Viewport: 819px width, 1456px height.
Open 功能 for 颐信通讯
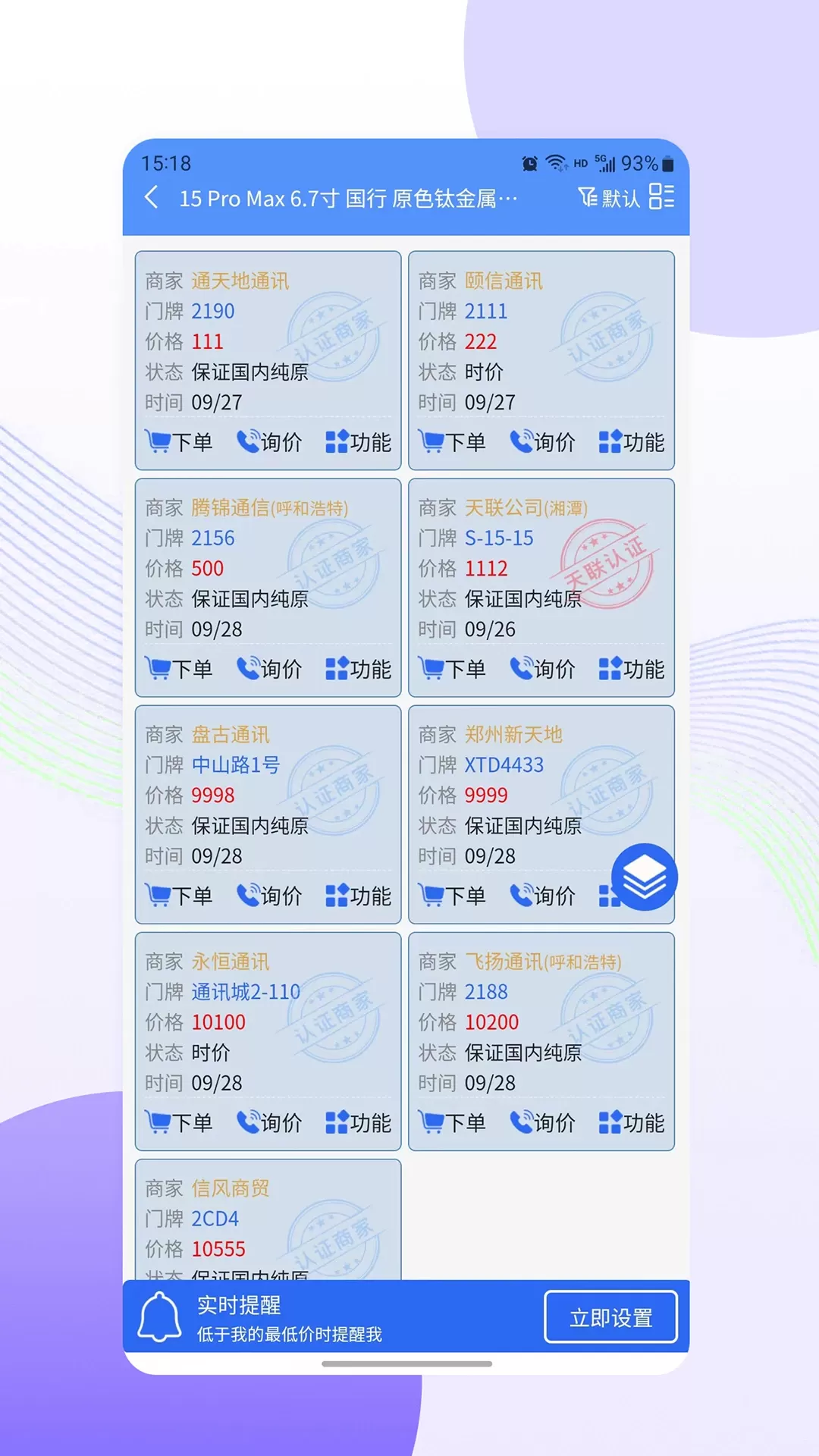tap(631, 442)
